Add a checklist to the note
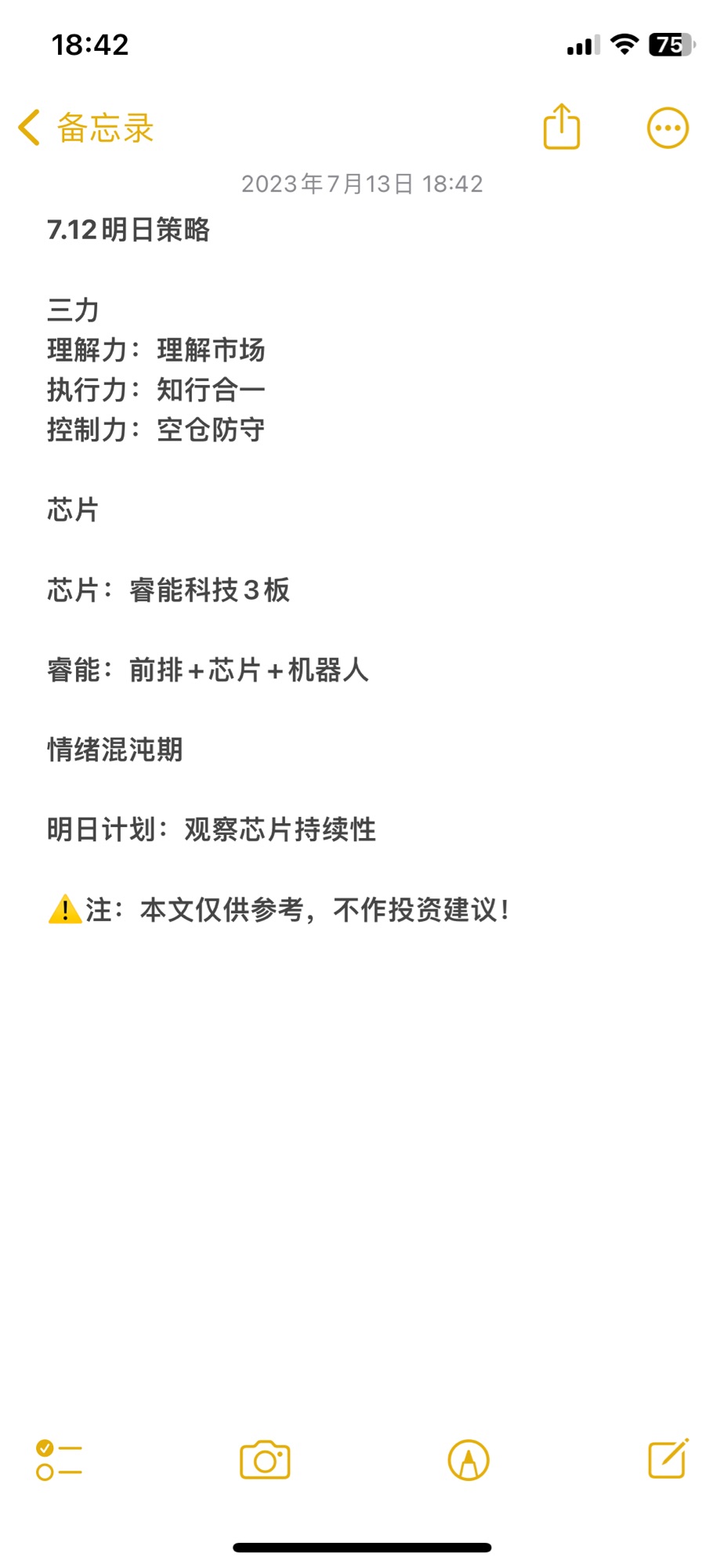This screenshot has height=1568, width=724. coord(59,1461)
